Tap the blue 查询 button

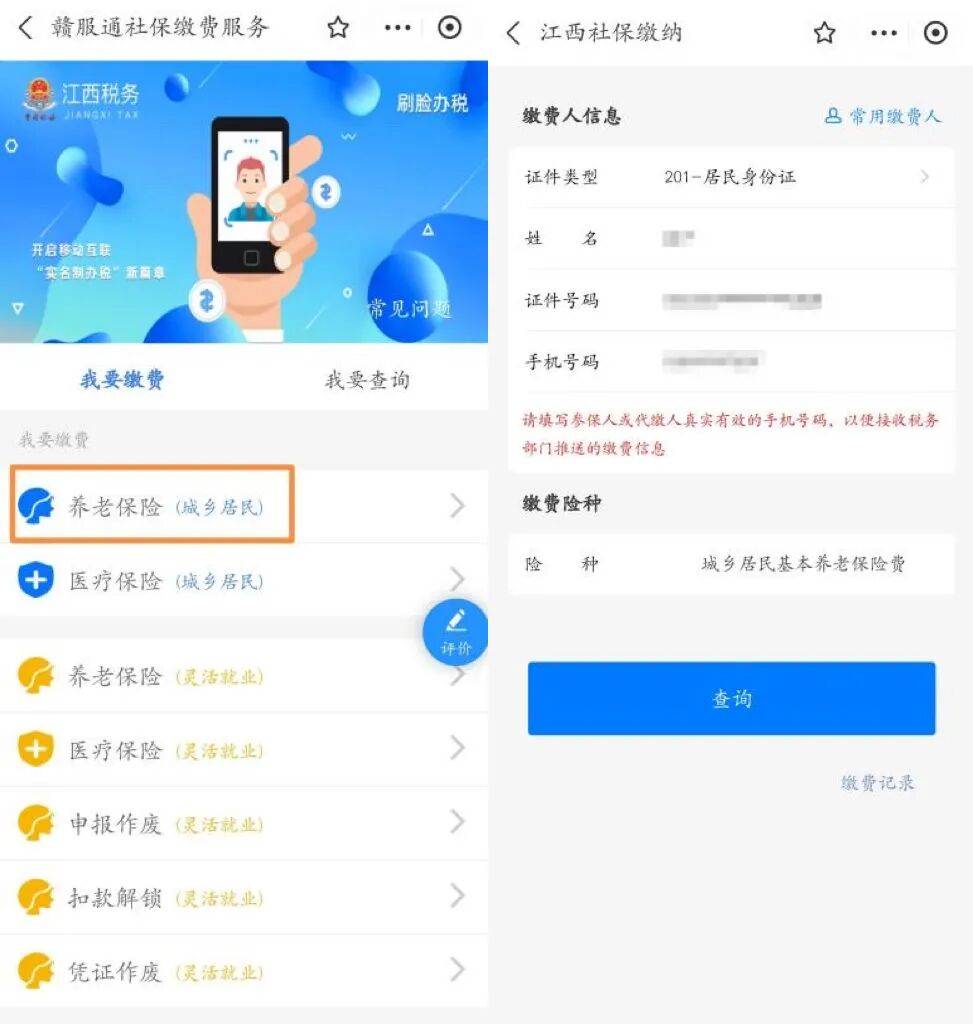(x=731, y=699)
